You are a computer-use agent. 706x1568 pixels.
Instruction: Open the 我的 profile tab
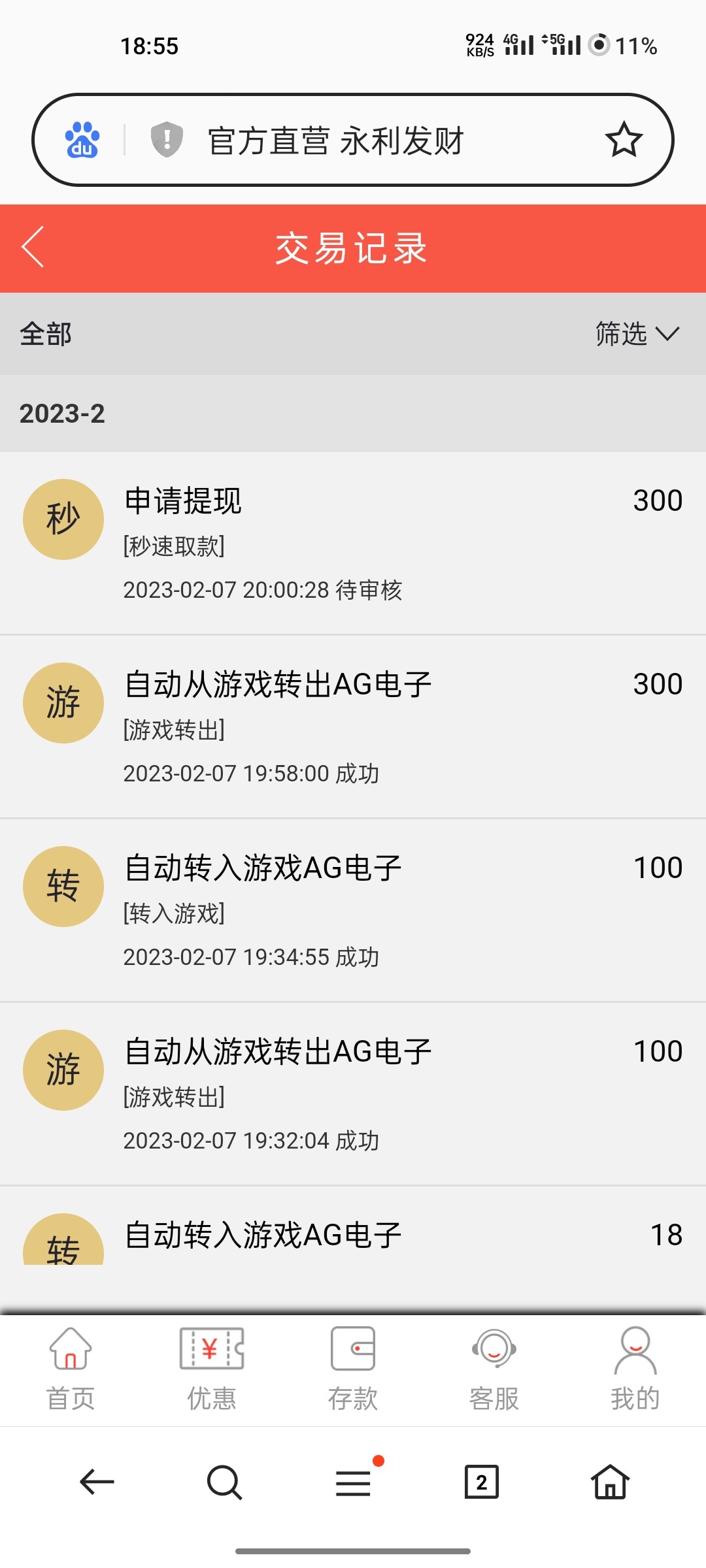[x=635, y=1369]
